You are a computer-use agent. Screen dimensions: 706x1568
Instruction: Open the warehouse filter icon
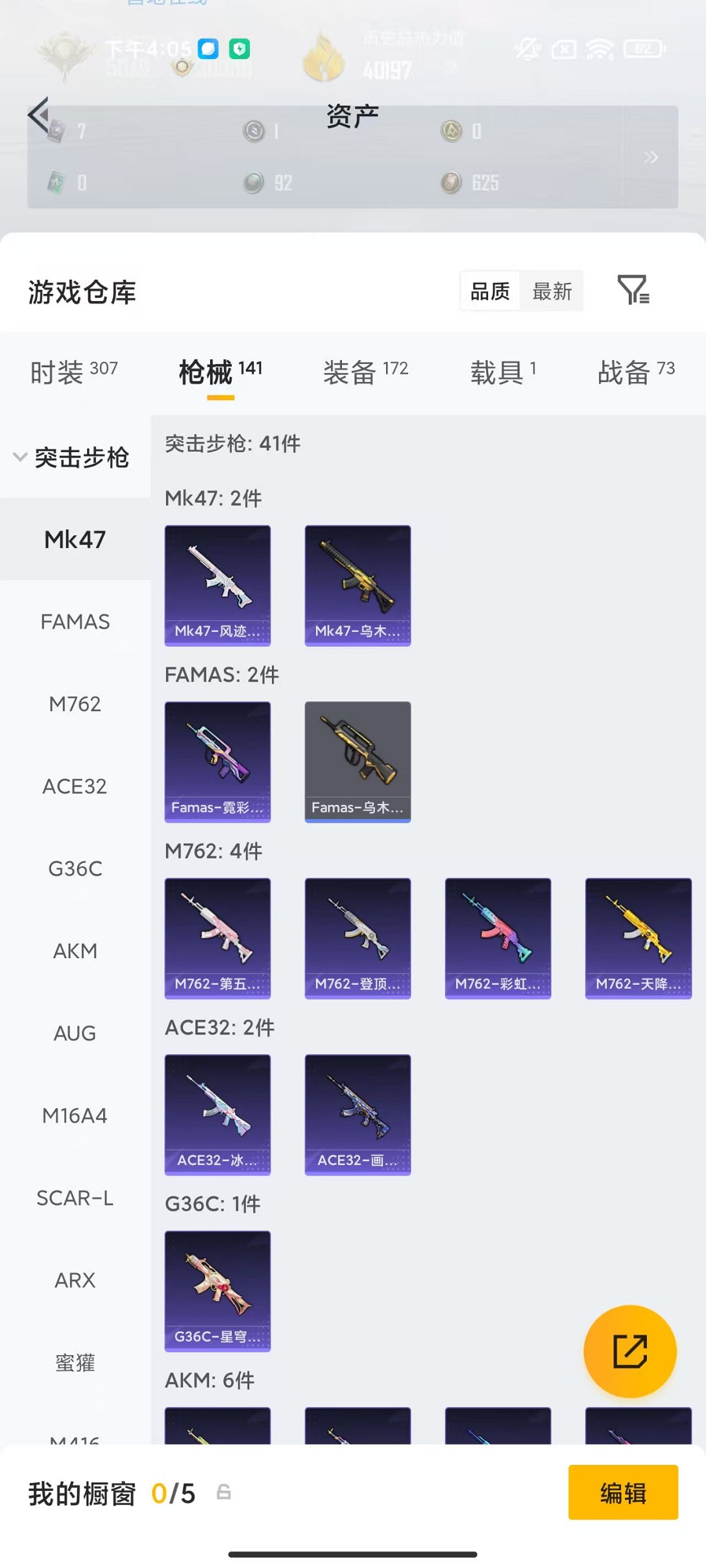633,290
